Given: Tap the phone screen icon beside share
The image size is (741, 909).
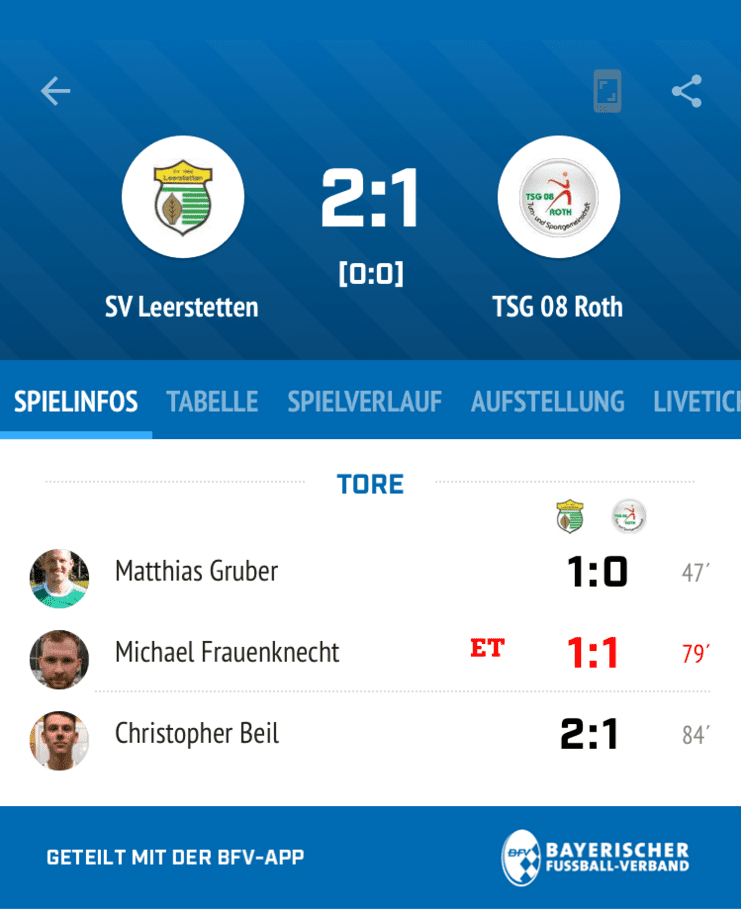Looking at the screenshot, I should coord(607,91).
